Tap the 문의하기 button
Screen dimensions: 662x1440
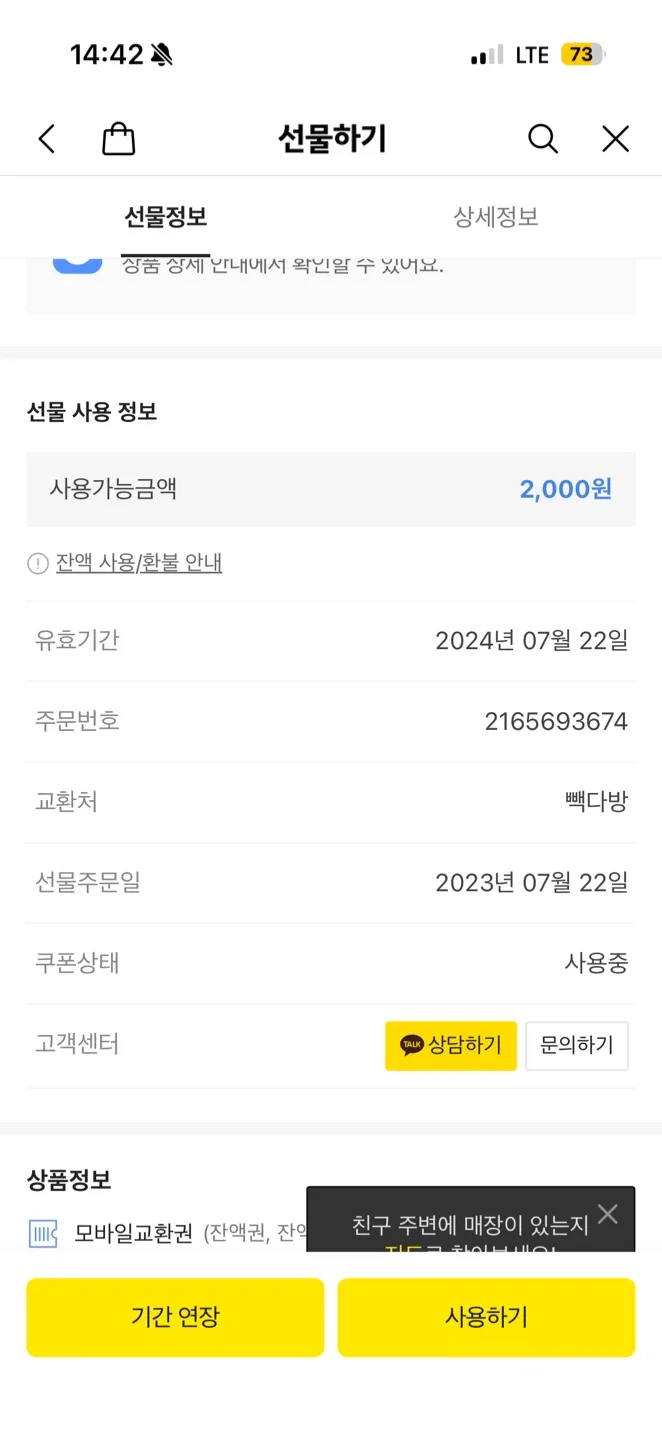(x=577, y=1046)
